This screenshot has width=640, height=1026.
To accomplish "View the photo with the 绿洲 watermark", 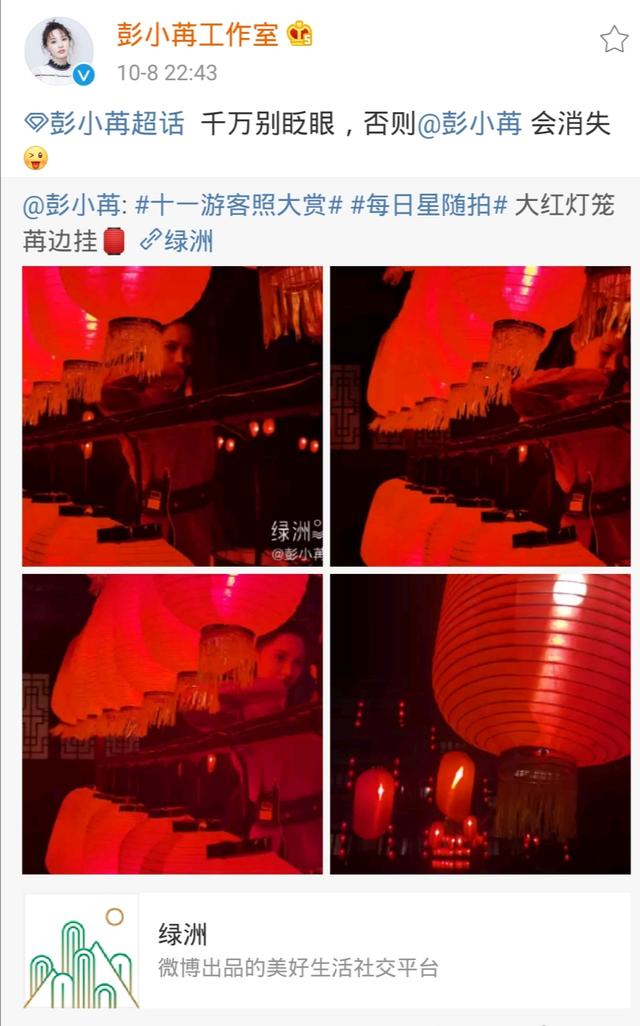I will pos(172,416).
